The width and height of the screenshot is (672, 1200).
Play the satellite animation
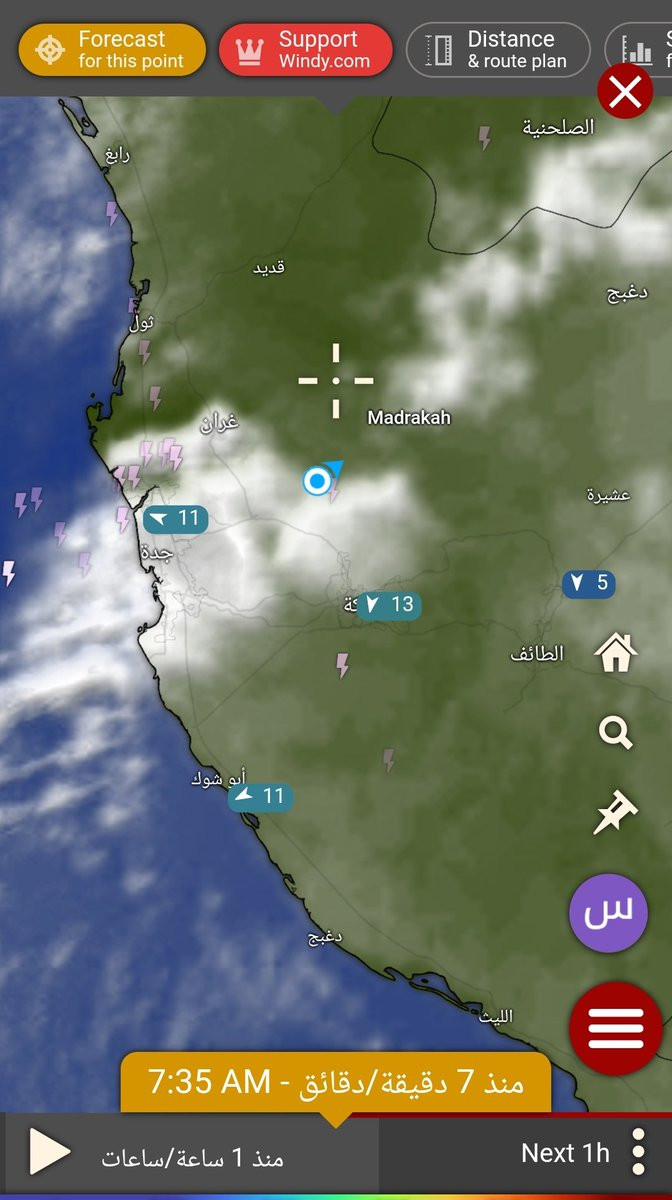click(49, 1152)
